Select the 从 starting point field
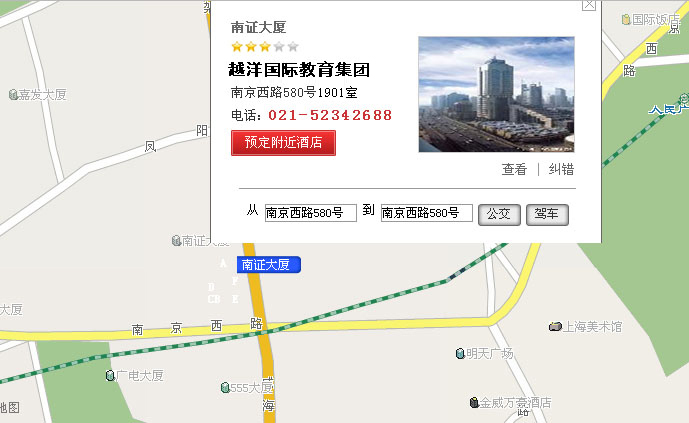Viewport: 689px width, 423px height. click(x=310, y=213)
